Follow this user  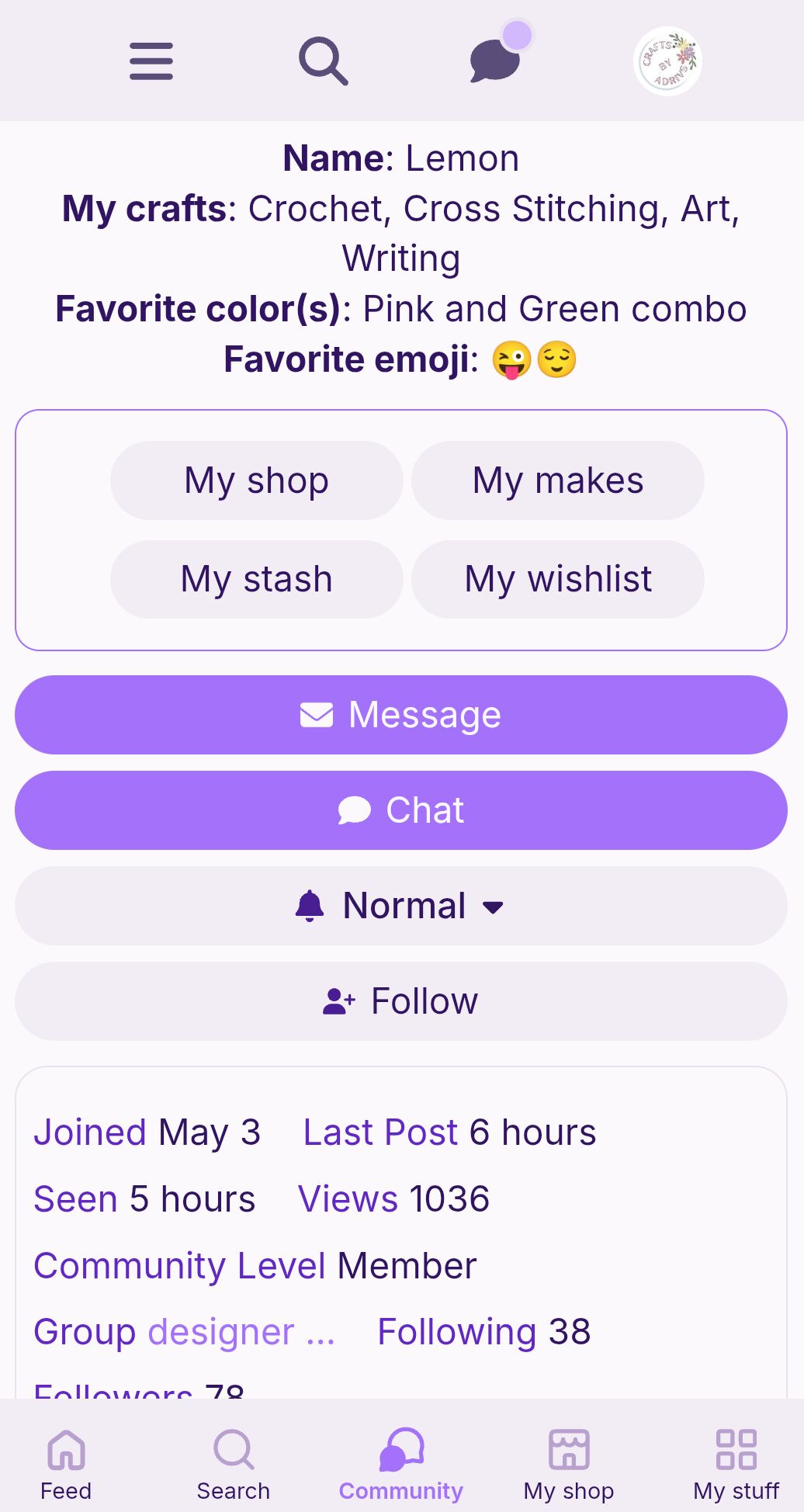tap(401, 1001)
